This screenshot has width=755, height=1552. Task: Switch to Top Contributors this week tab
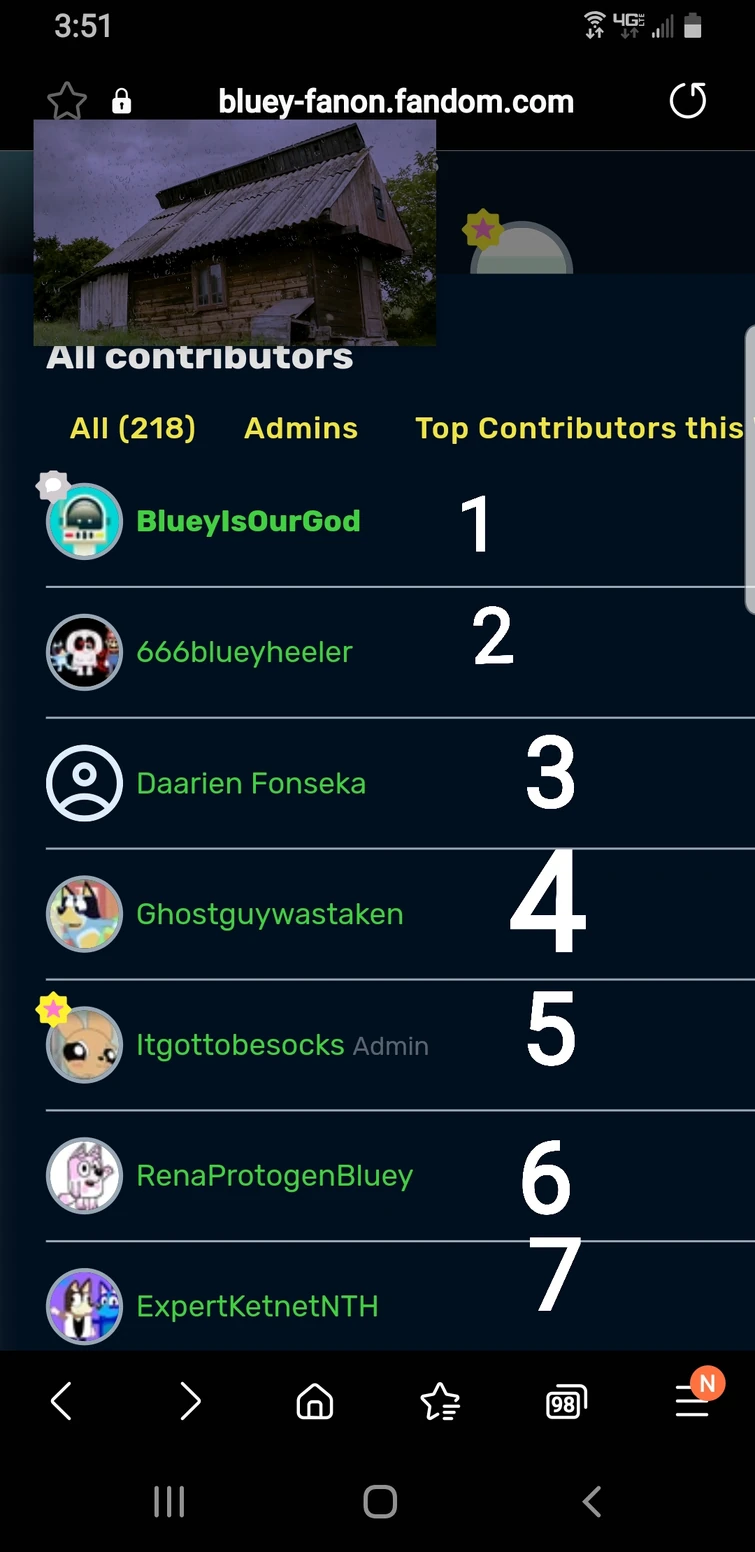coord(579,428)
